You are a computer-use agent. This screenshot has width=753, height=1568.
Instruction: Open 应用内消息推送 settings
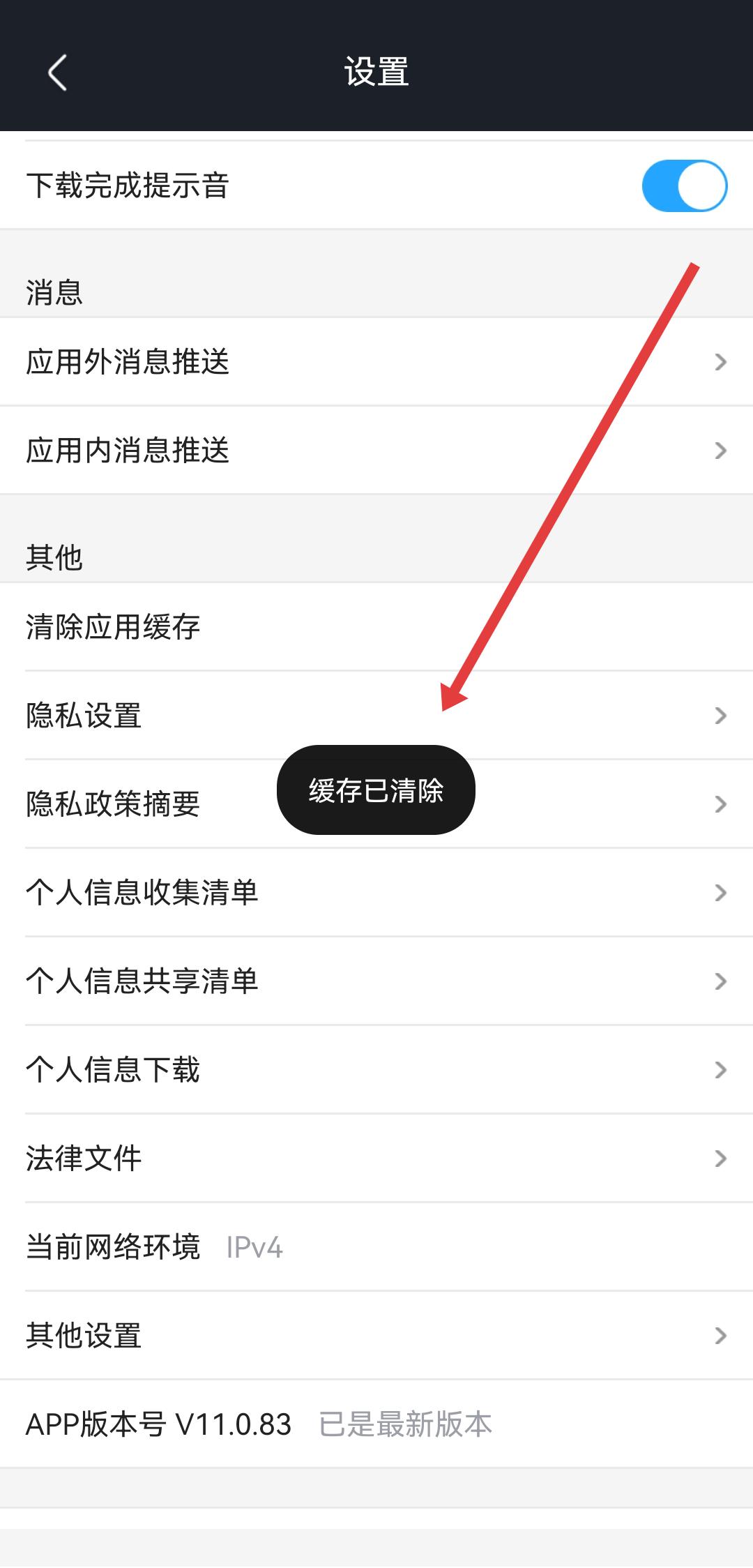coord(376,451)
